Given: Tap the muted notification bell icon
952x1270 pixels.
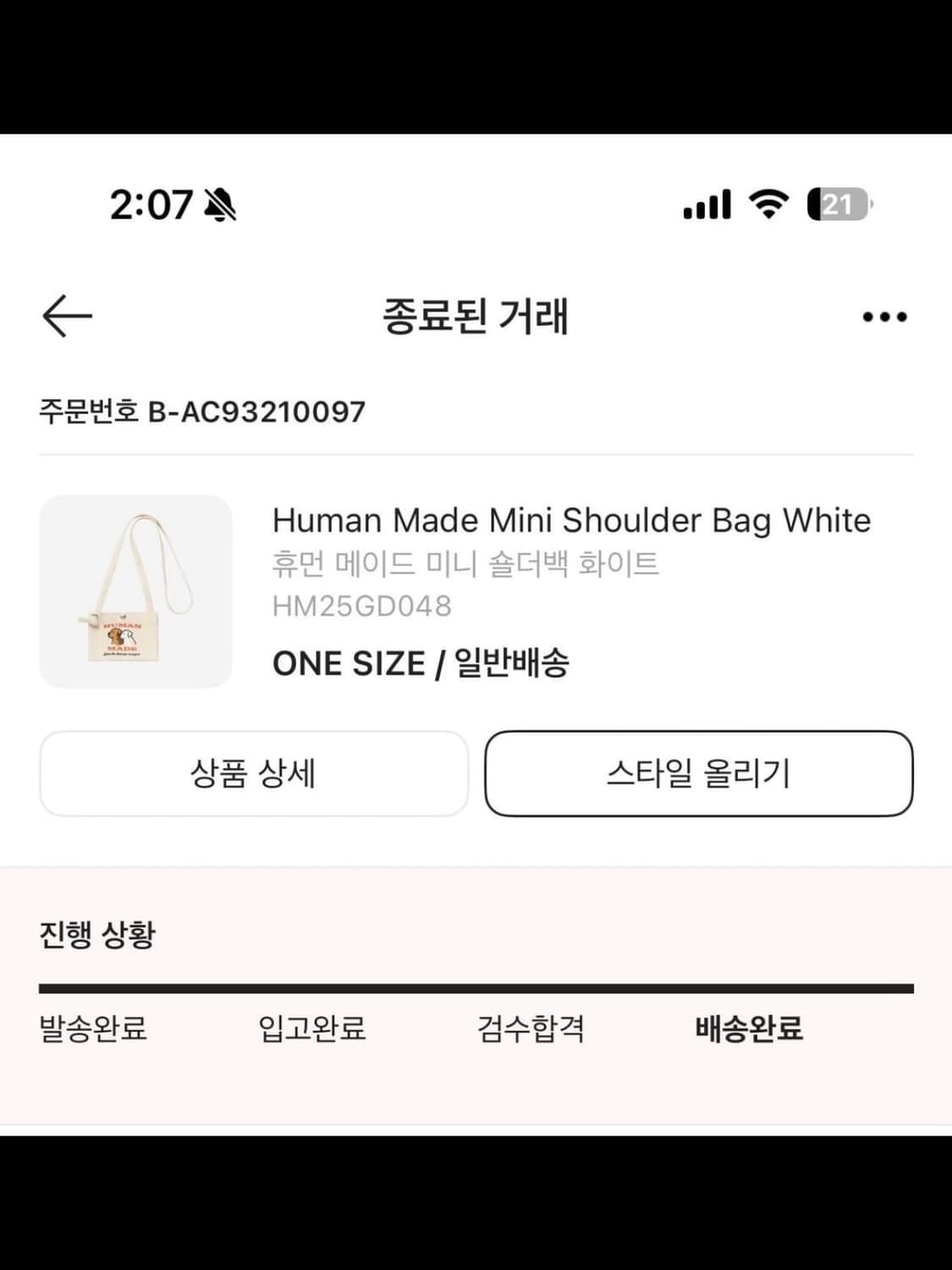Looking at the screenshot, I should [218, 203].
